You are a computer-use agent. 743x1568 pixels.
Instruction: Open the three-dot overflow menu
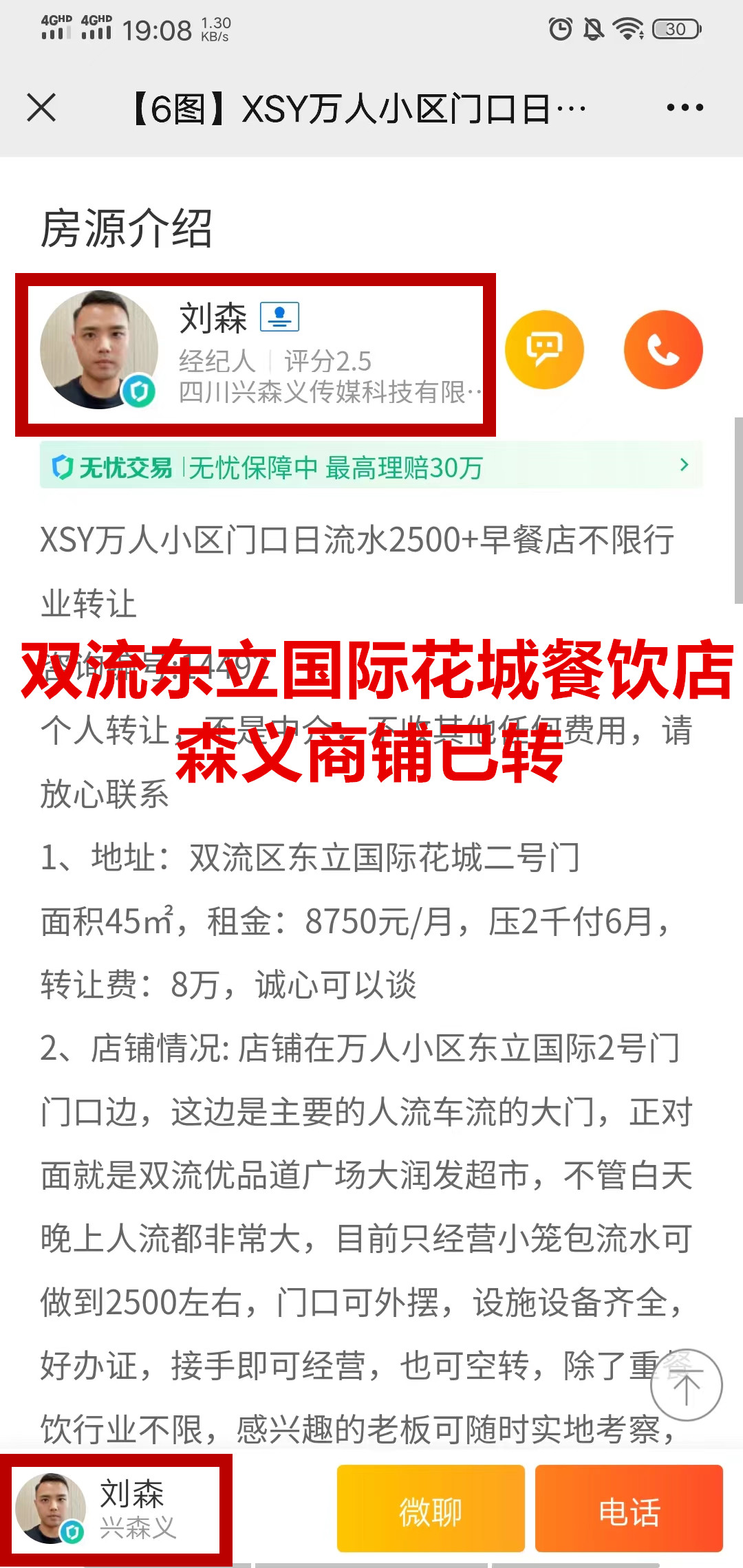pos(685,108)
